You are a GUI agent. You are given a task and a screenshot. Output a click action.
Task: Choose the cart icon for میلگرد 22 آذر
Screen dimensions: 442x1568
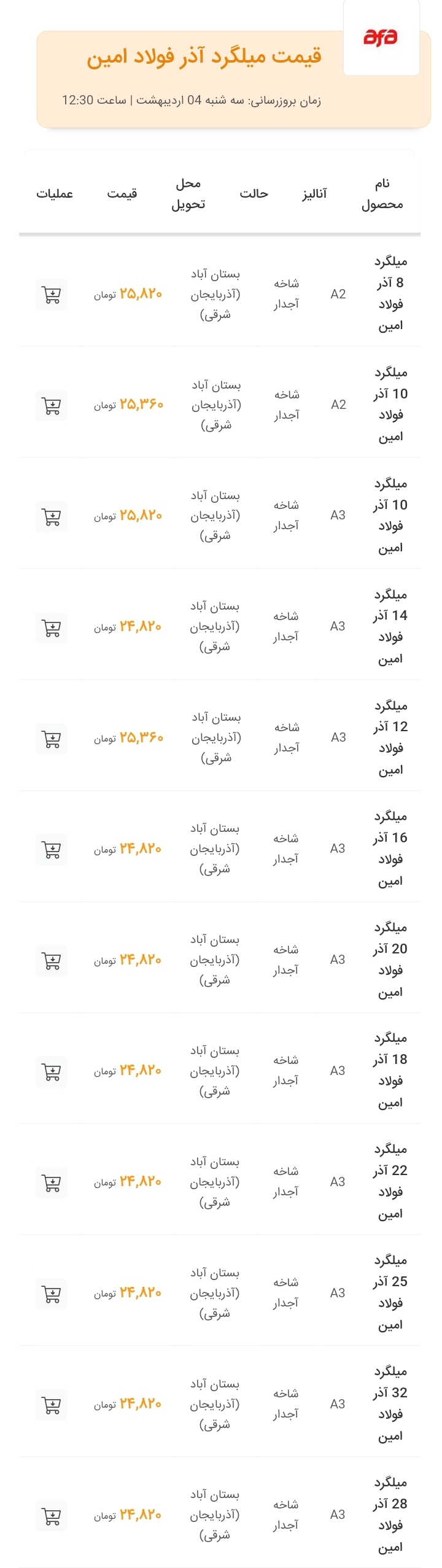pos(52,1182)
